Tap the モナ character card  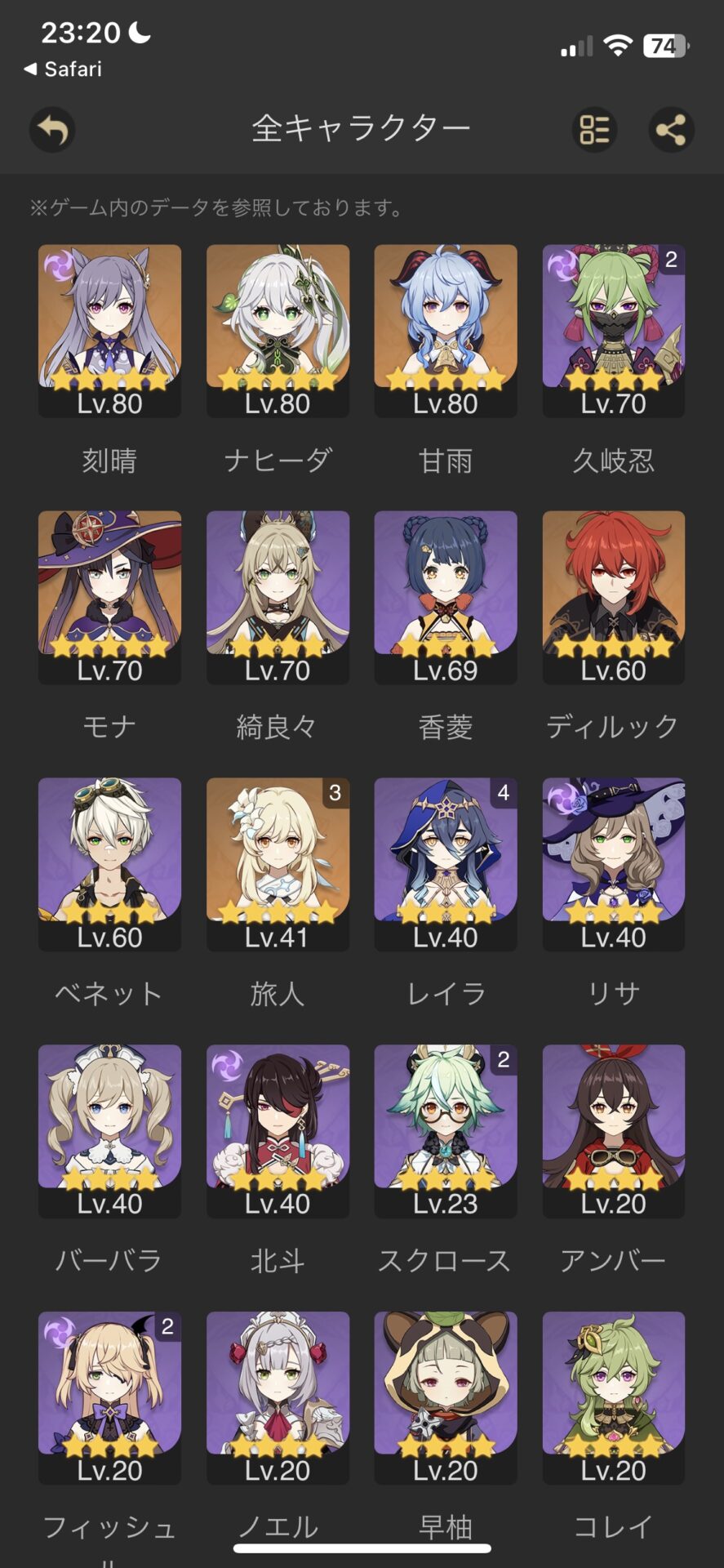coord(109,597)
